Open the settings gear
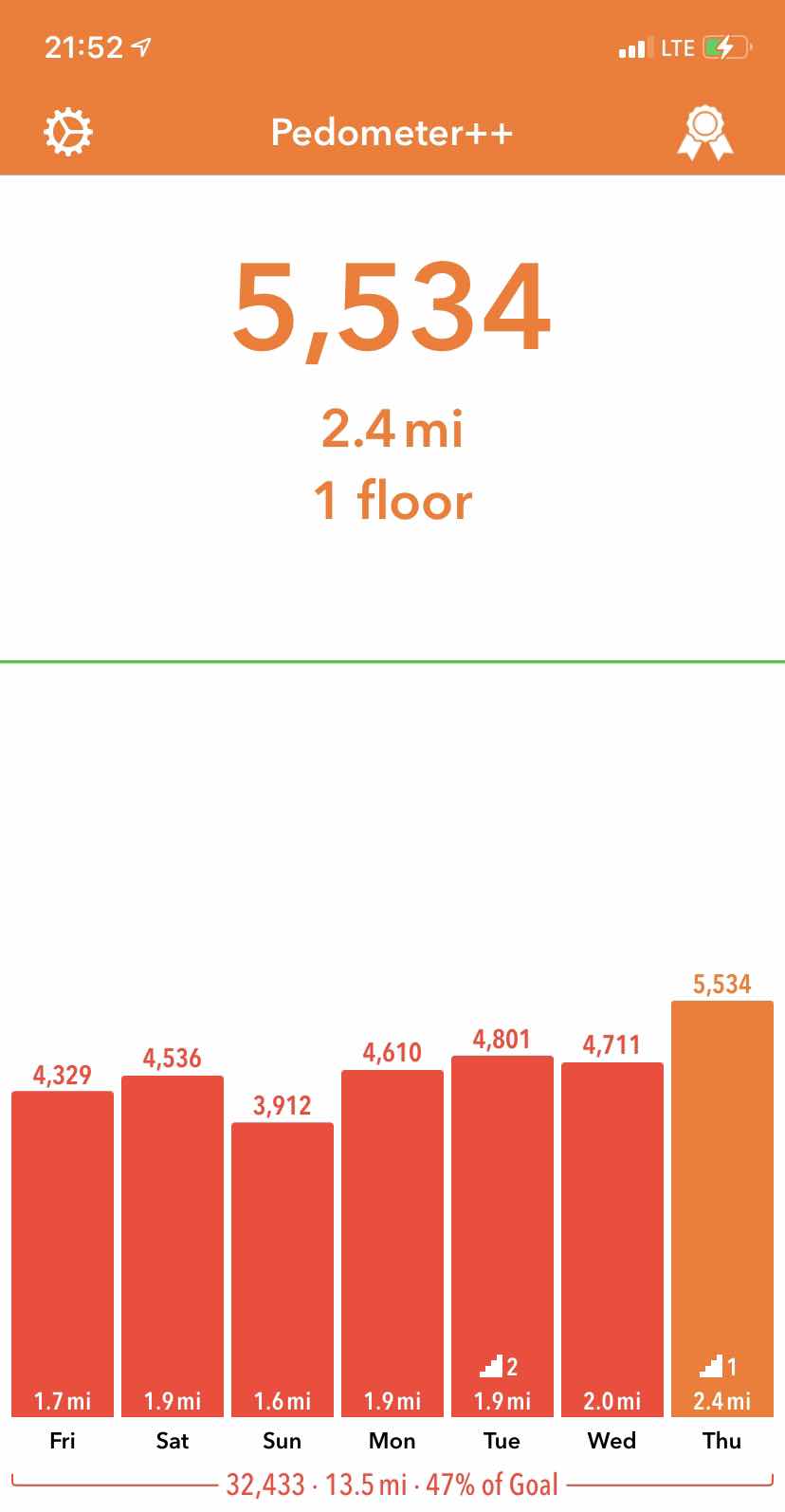 (69, 132)
